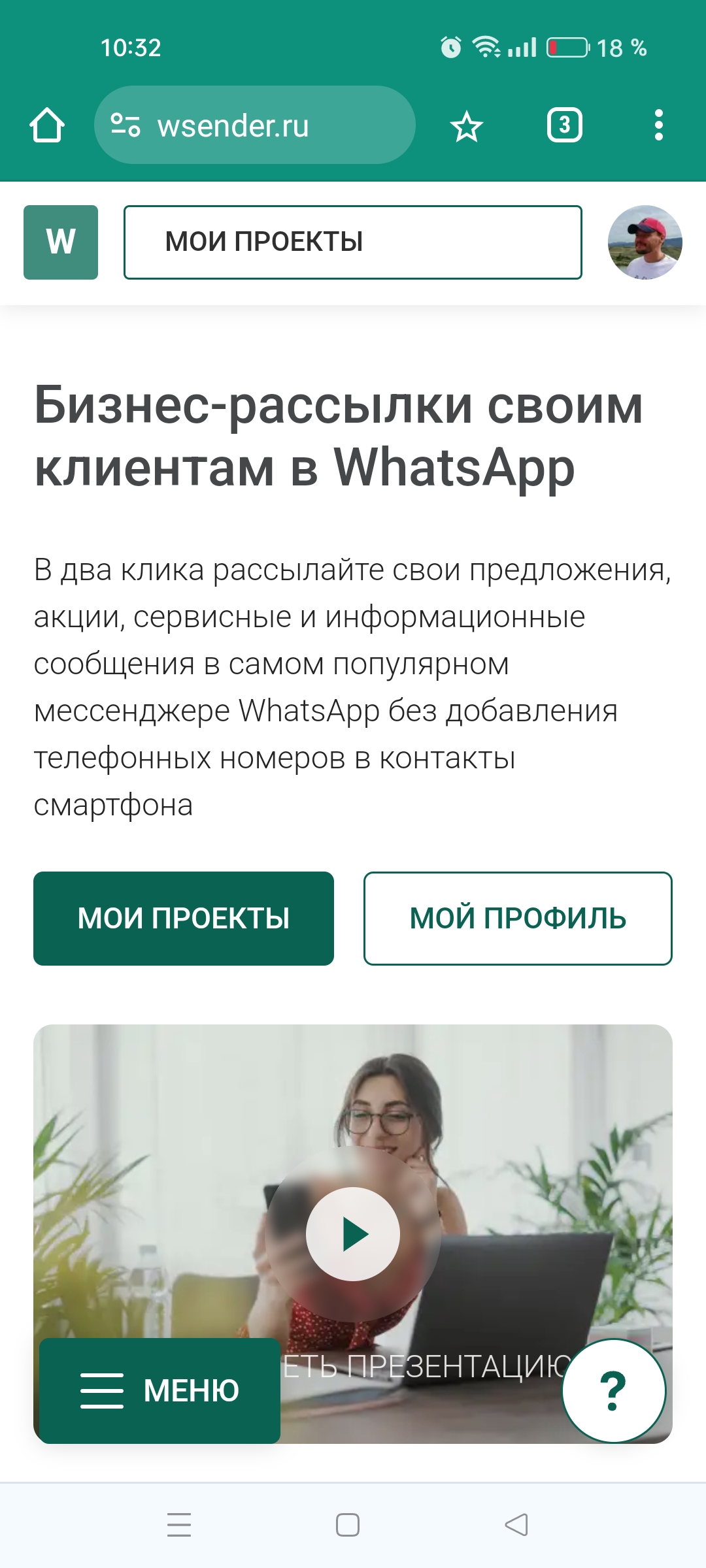Image resolution: width=706 pixels, height=1568 pixels.
Task: Tap the wsender.ru address bar
Action: [x=255, y=125]
